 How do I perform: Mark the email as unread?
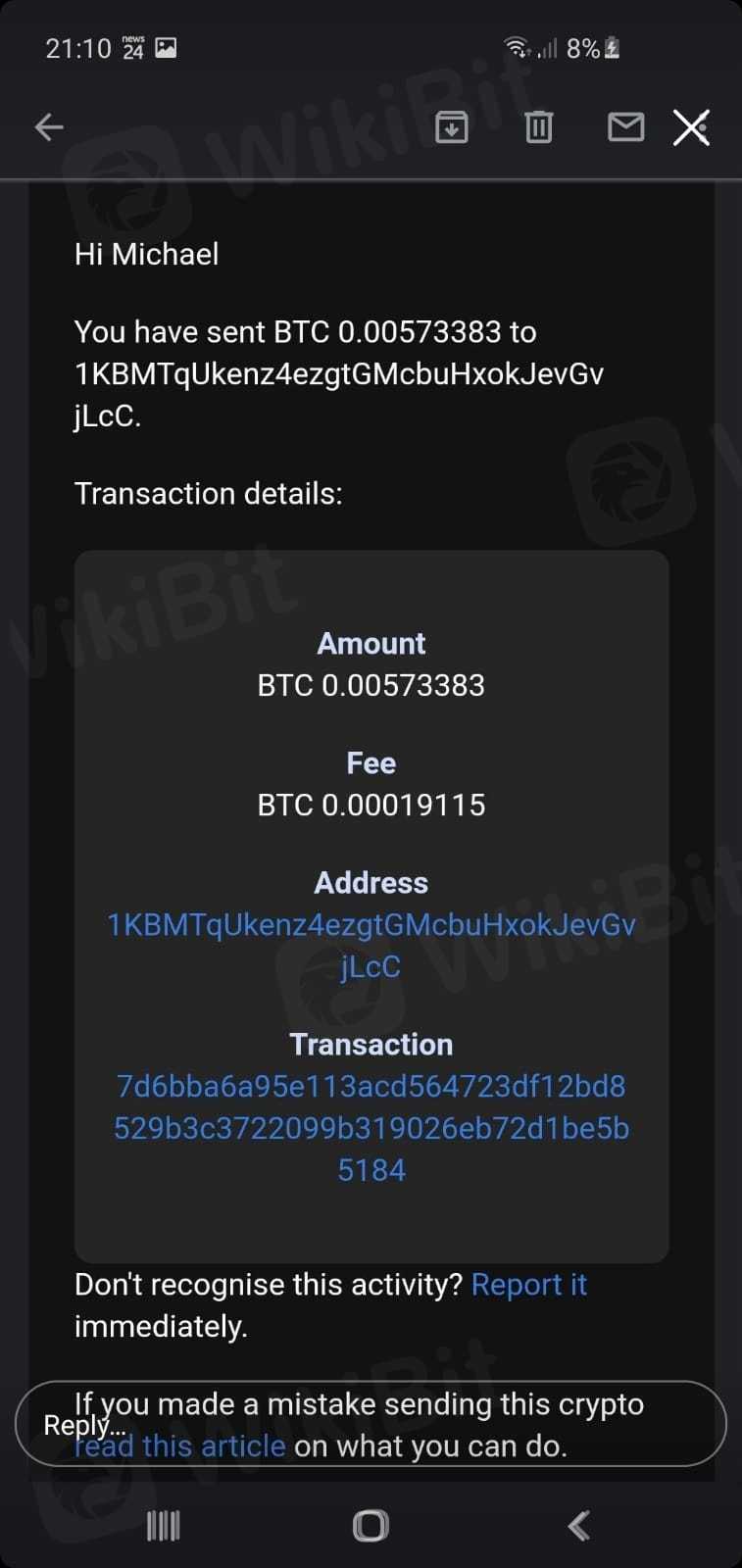pyautogui.click(x=625, y=127)
